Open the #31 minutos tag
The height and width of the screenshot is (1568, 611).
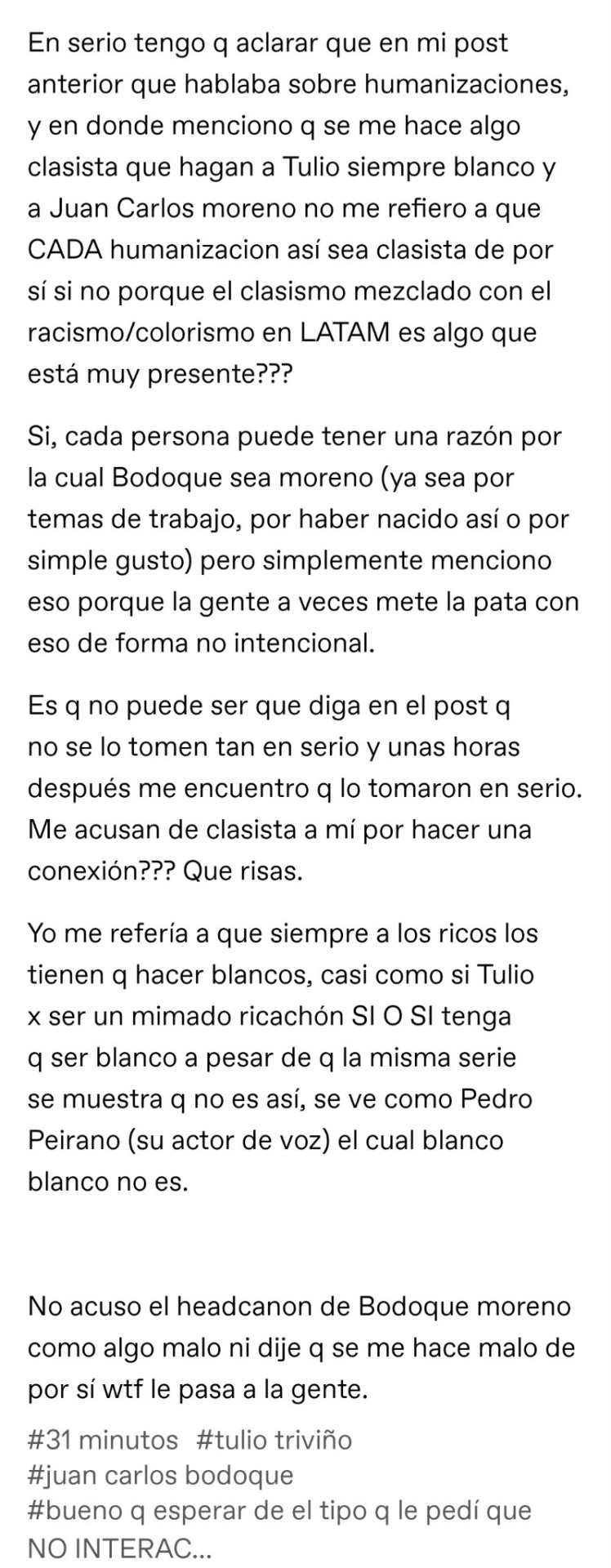tap(102, 1439)
